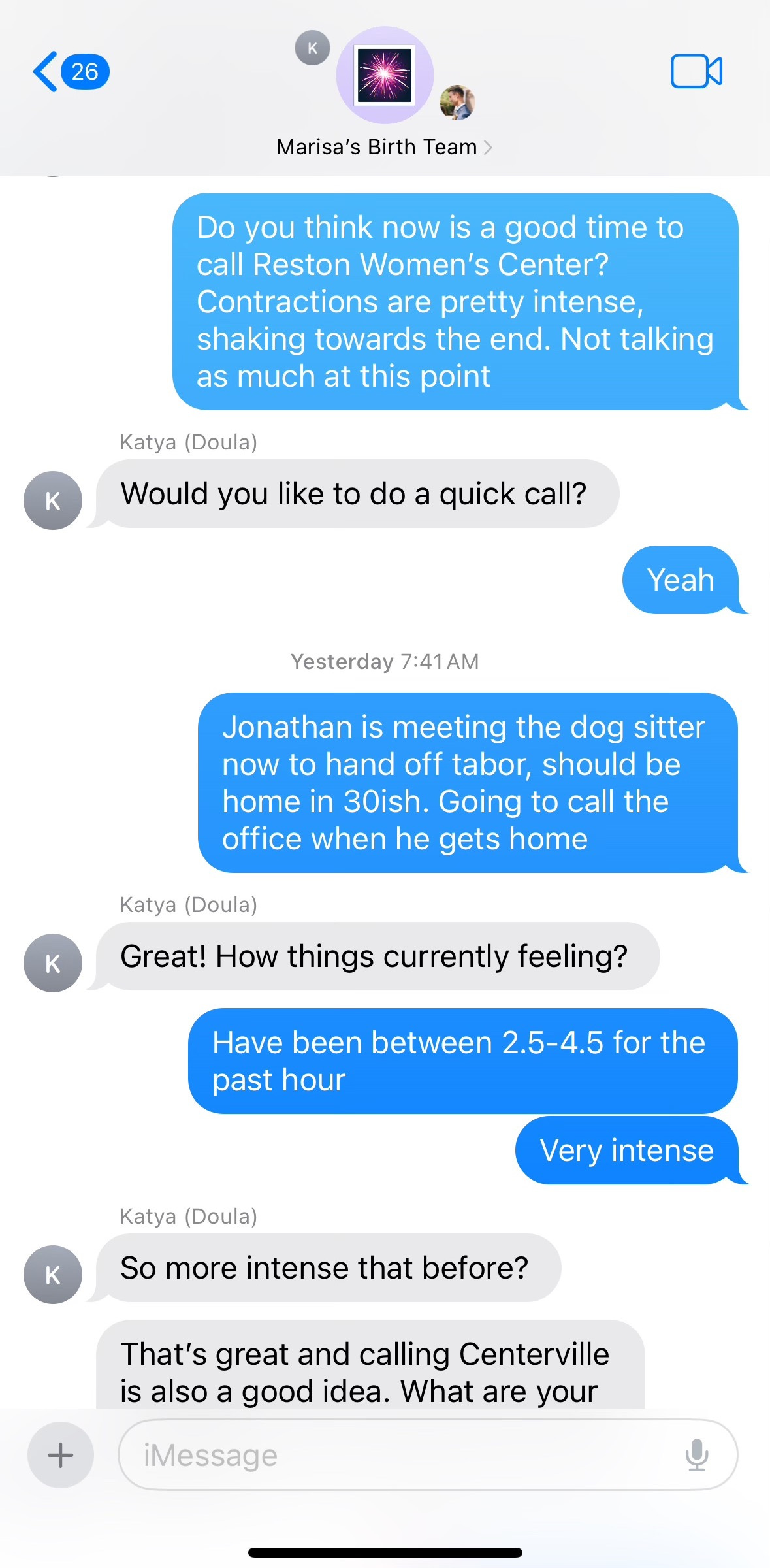Start a FaceTime video call

(x=696, y=71)
